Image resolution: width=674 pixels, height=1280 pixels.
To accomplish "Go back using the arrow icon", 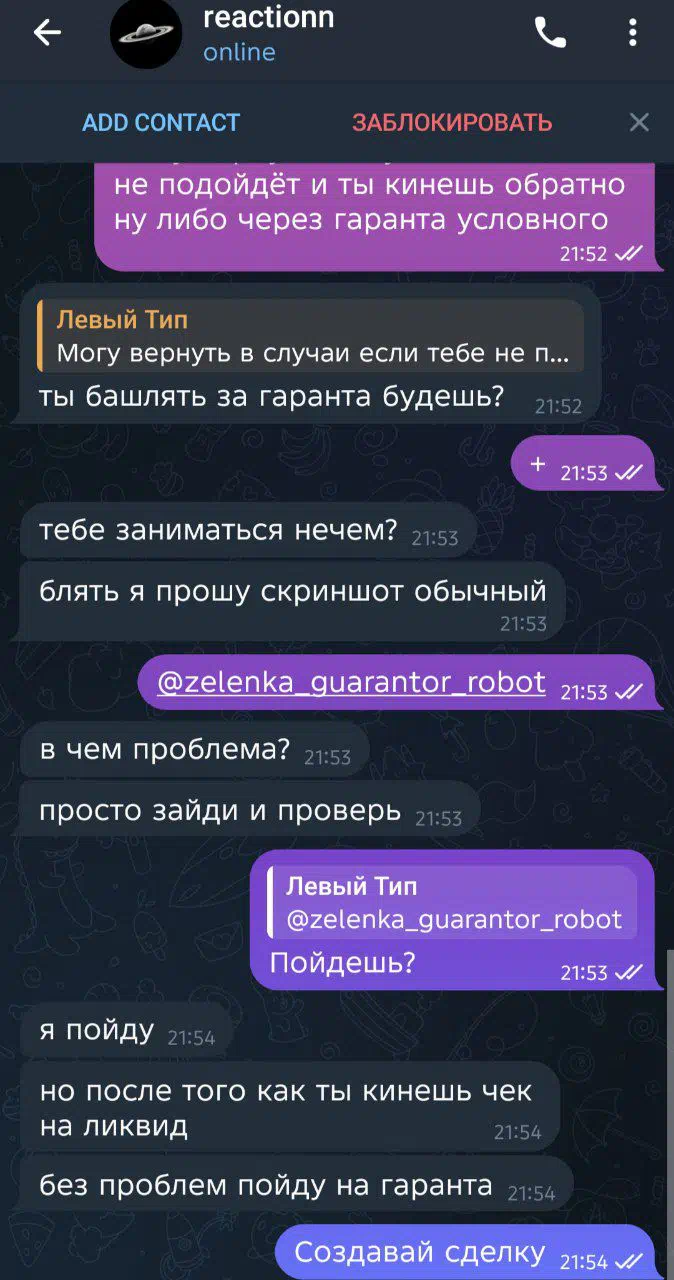I will click(x=47, y=33).
